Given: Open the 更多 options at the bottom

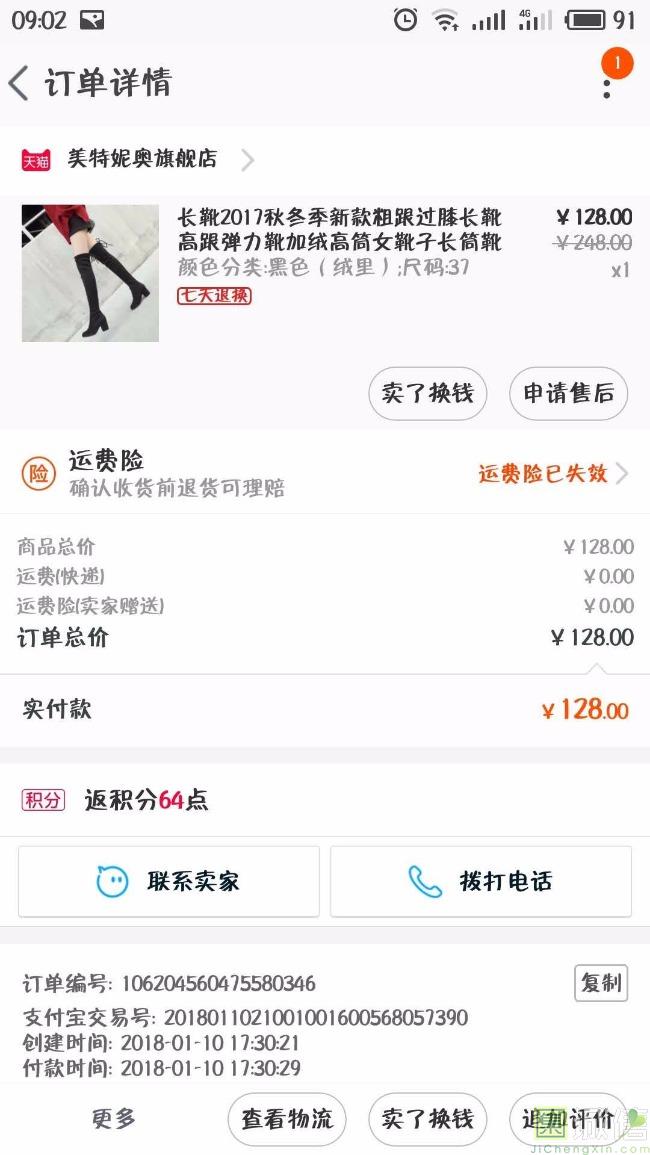Looking at the screenshot, I should 113,1118.
